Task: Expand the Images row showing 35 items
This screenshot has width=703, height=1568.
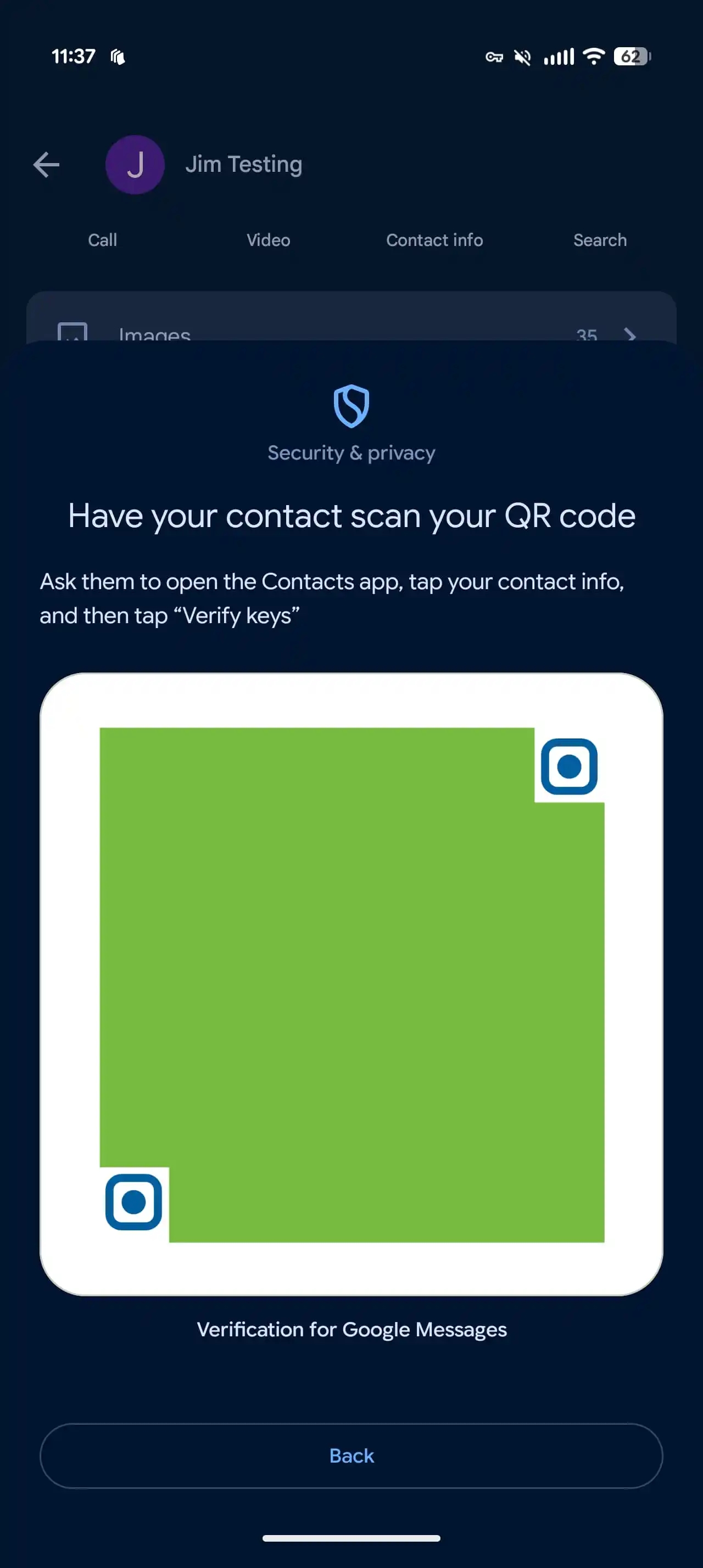Action: point(351,334)
